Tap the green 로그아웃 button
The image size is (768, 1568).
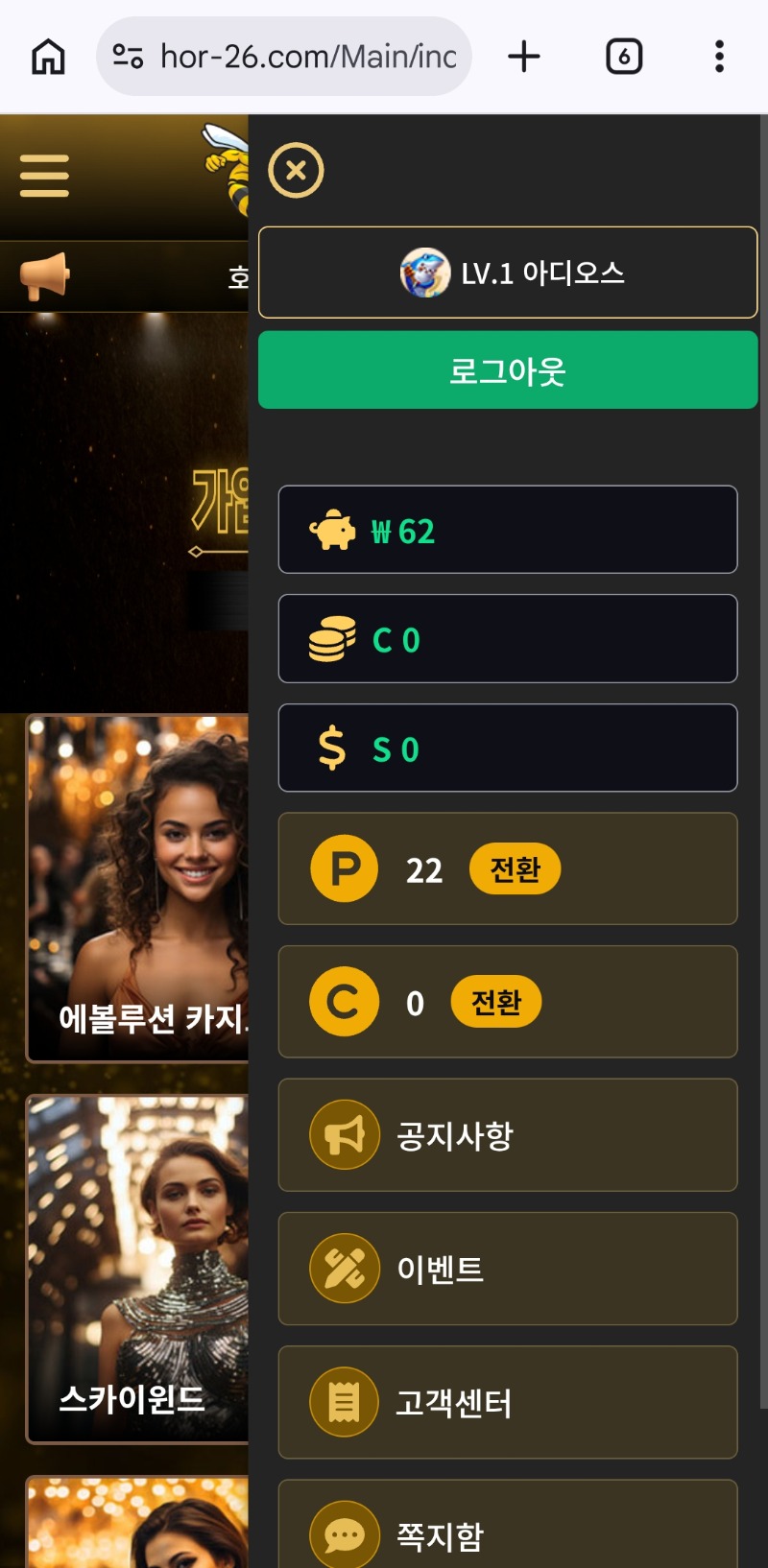pyautogui.click(x=508, y=370)
